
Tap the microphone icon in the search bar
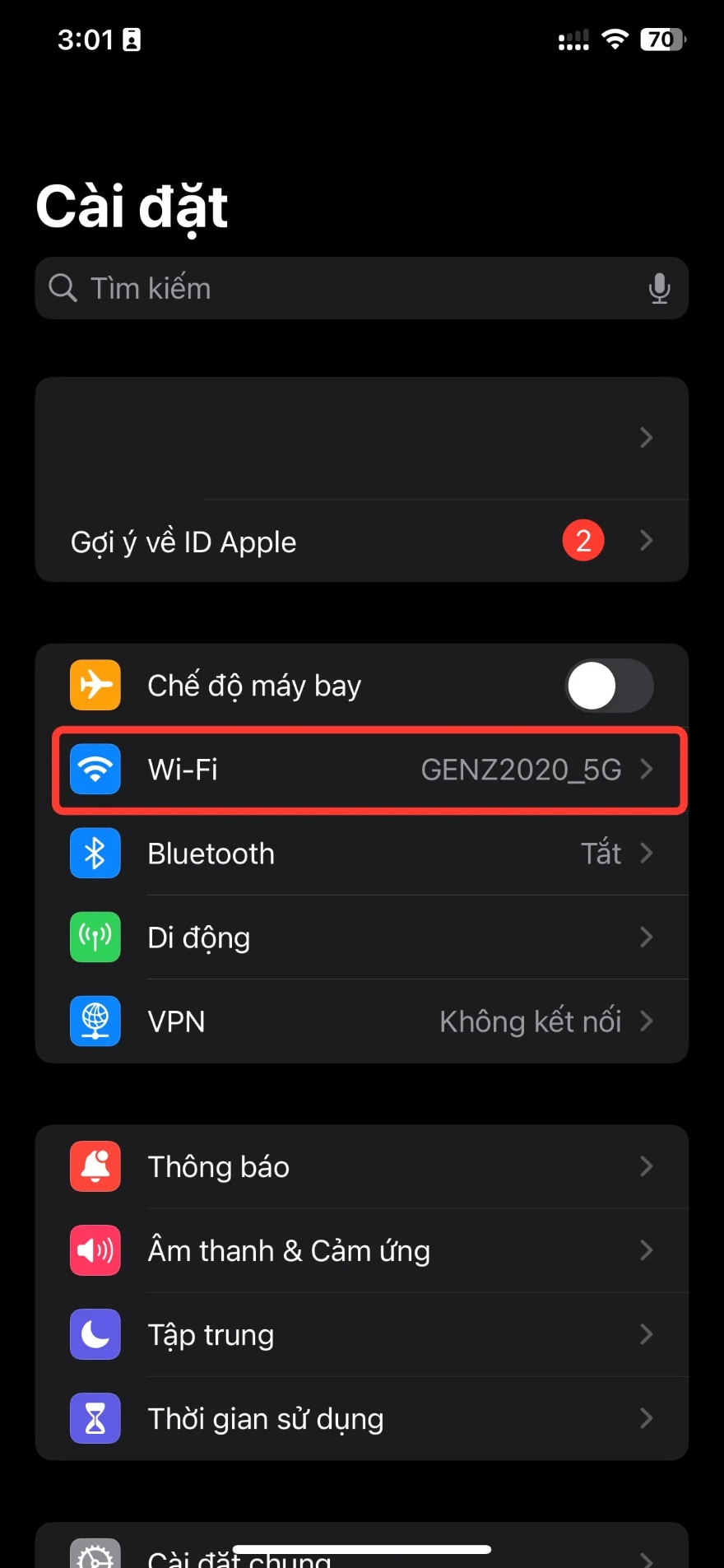pos(659,288)
